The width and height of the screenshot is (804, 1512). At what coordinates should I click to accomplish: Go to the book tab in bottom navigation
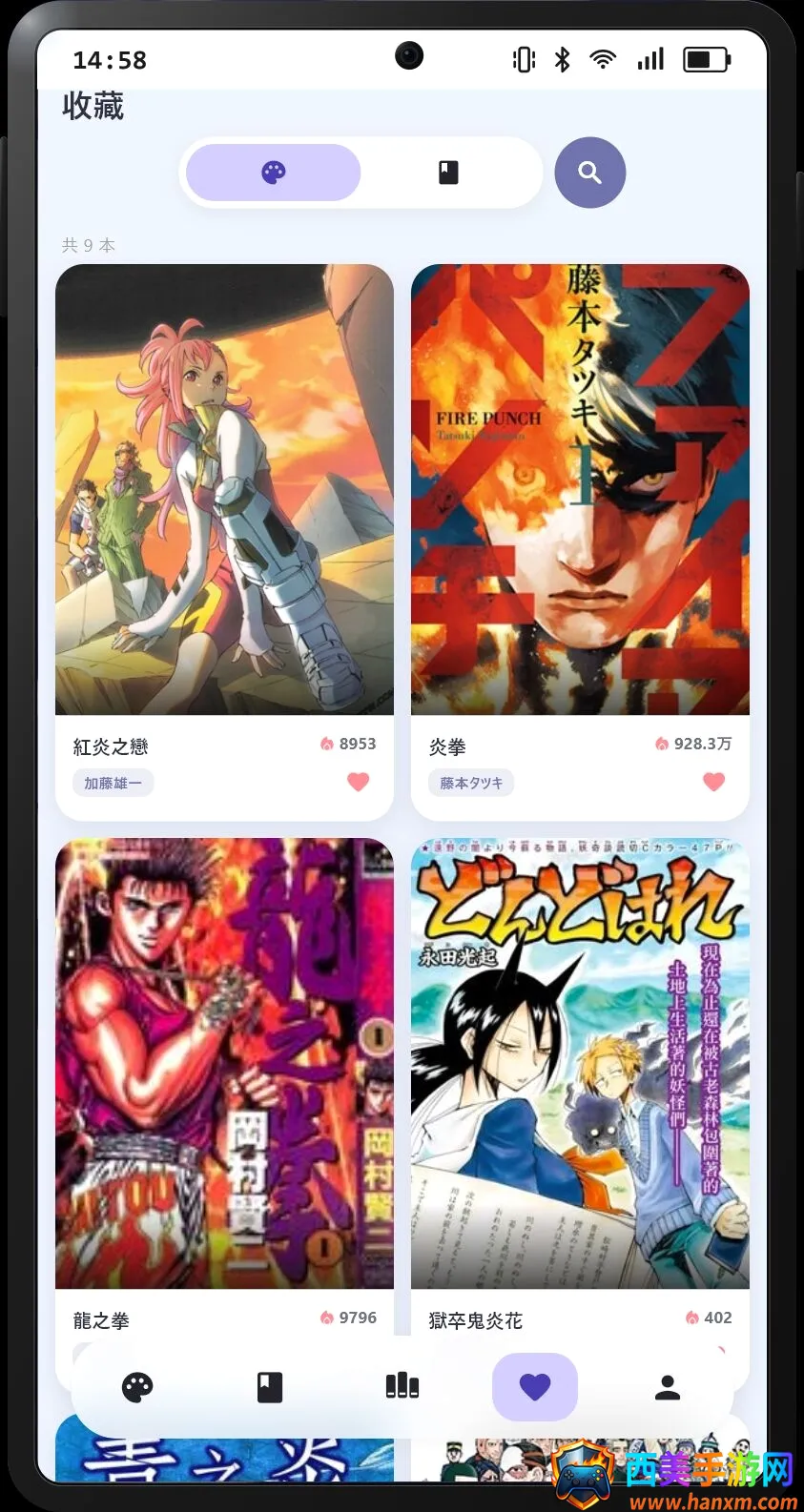(x=270, y=1387)
